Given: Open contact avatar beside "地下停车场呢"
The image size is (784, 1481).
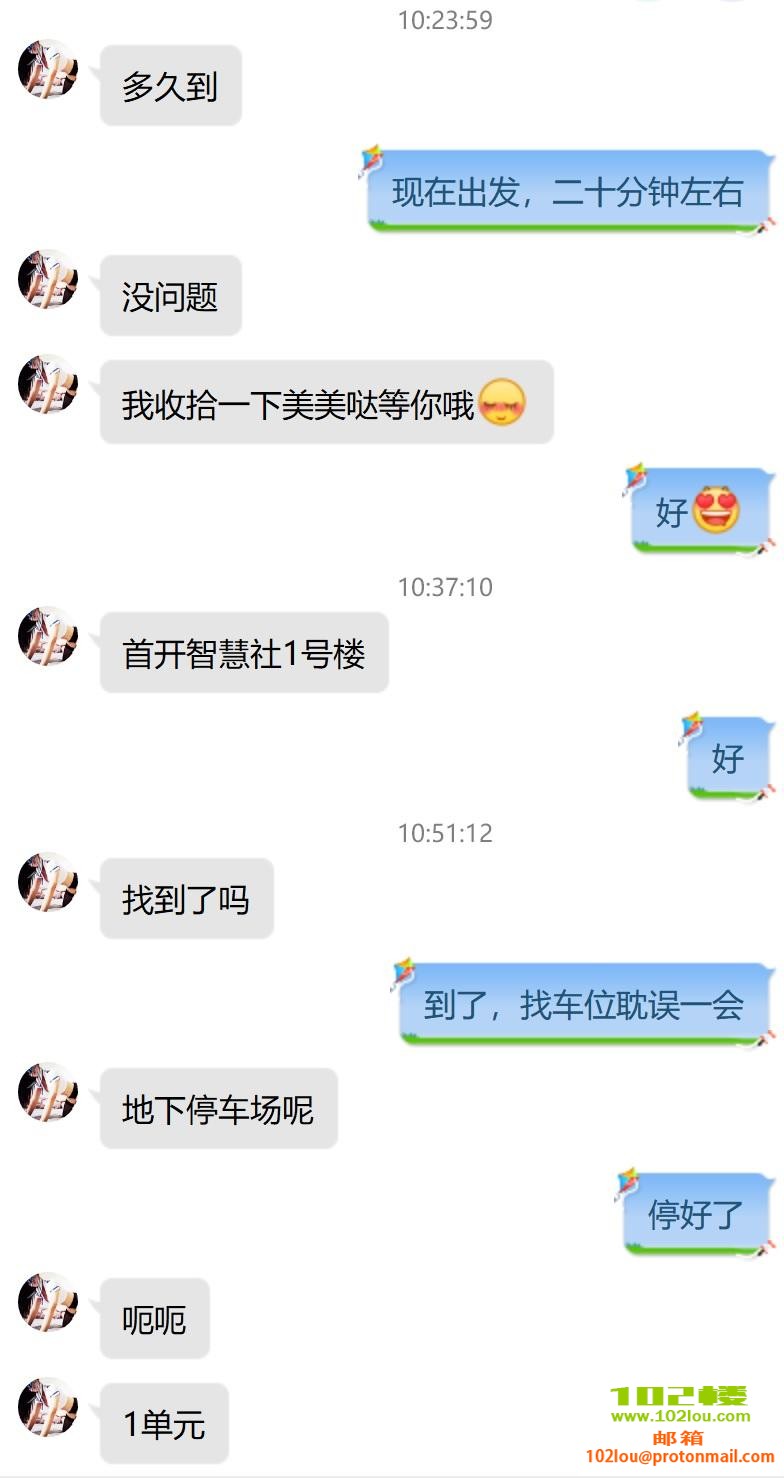Looking at the screenshot, I should [48, 1092].
